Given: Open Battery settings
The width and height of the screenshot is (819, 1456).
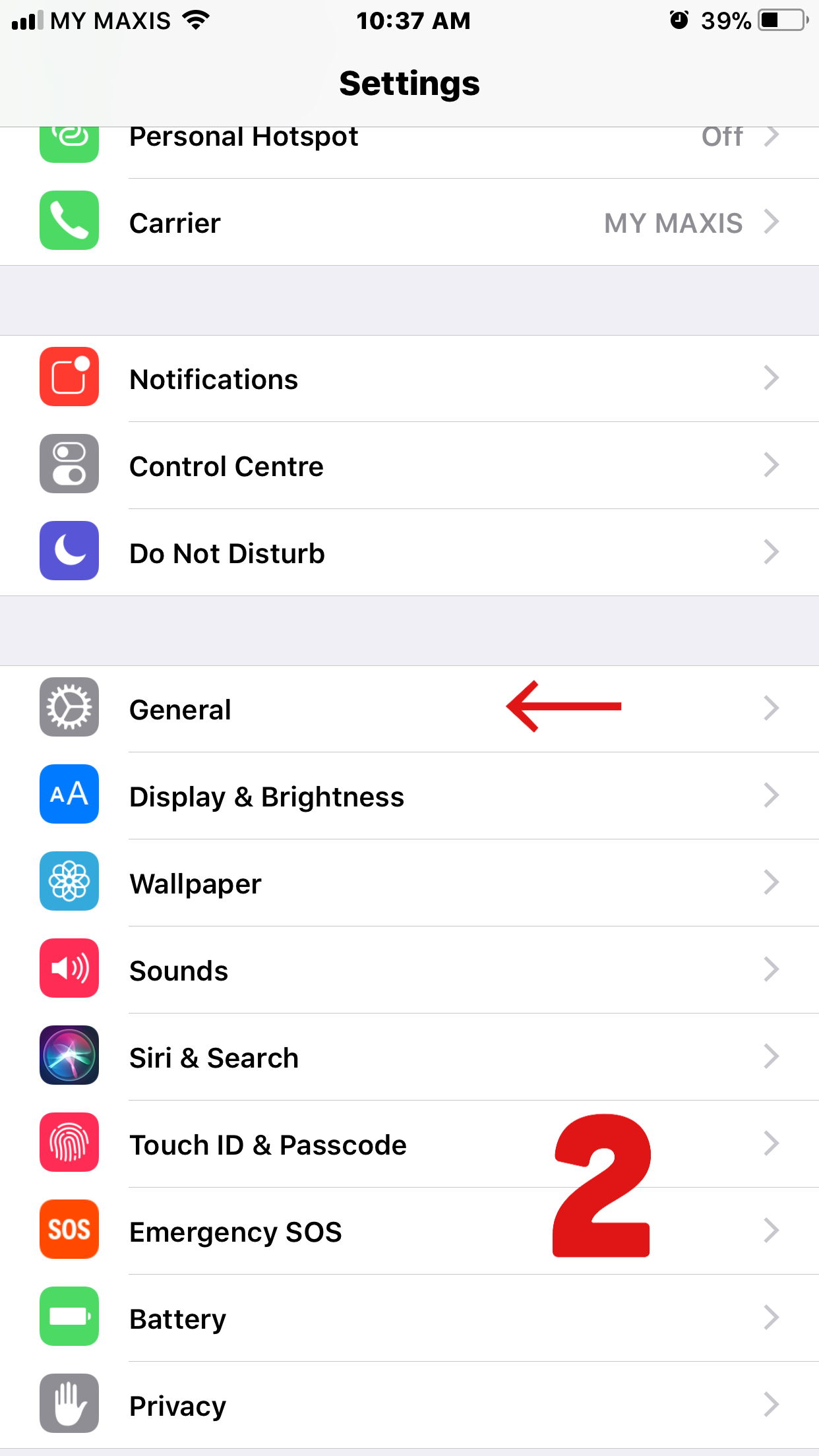Looking at the screenshot, I should click(409, 1318).
